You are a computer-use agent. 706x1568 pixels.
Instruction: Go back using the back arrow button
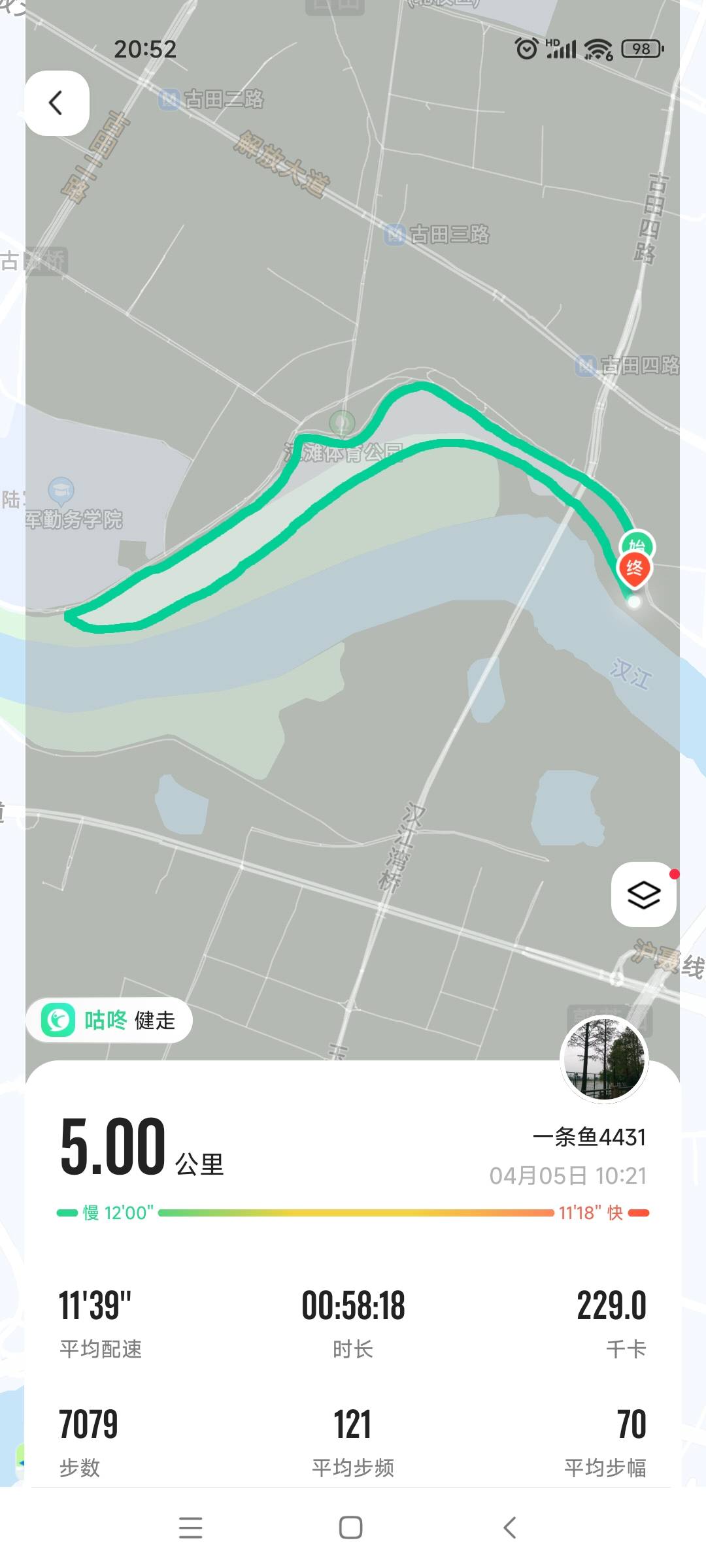pos(56,103)
